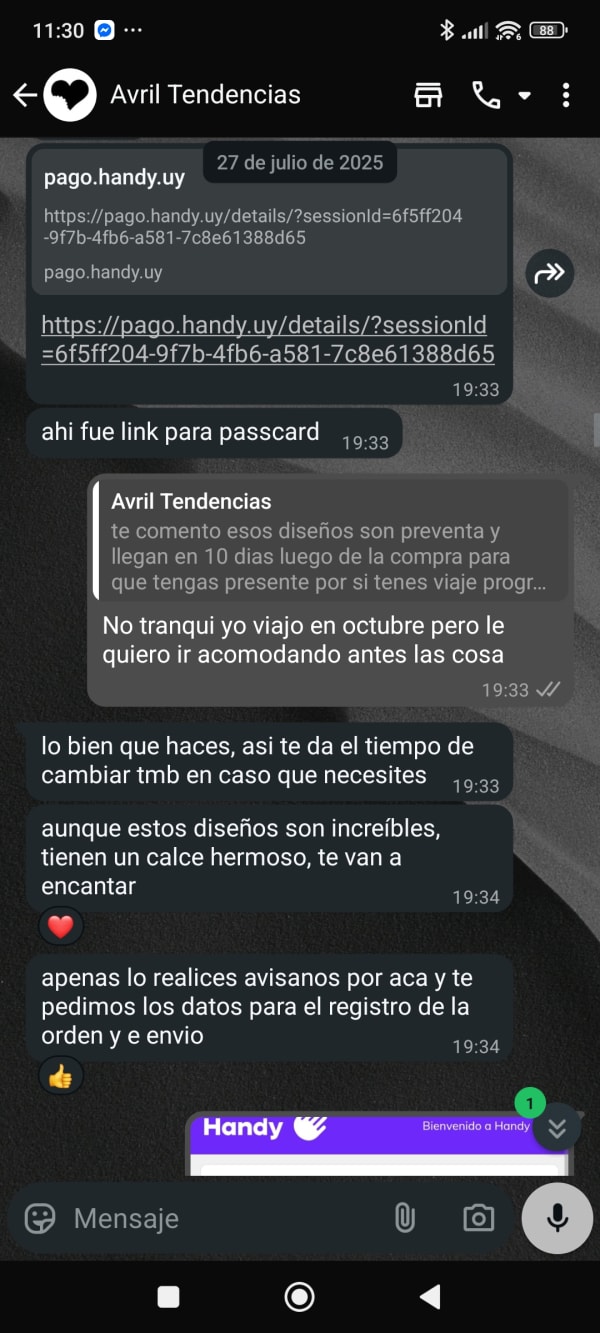The image size is (600, 1333).
Task: Open the pago.handy.uy link preview card
Action: coord(268,225)
